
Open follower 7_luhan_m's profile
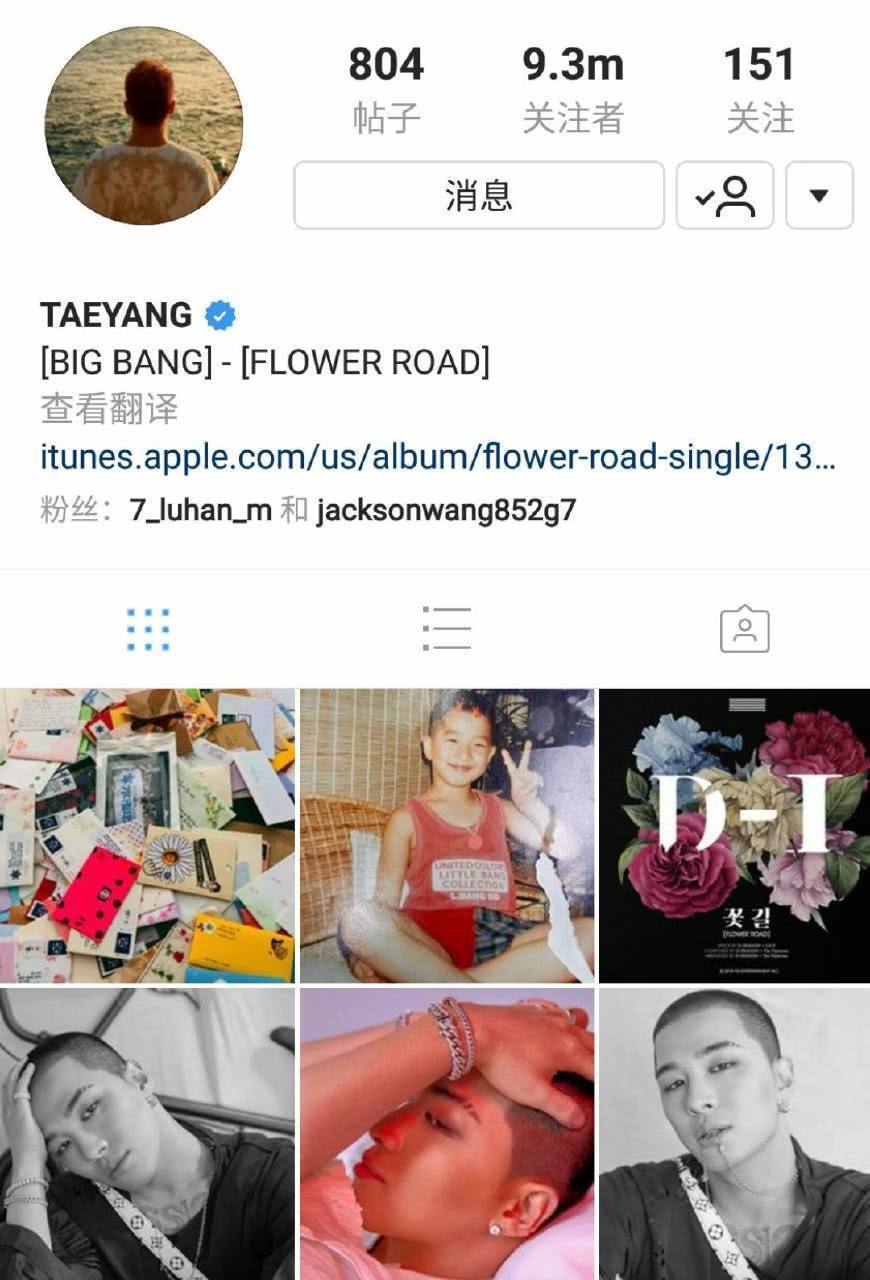click(201, 510)
